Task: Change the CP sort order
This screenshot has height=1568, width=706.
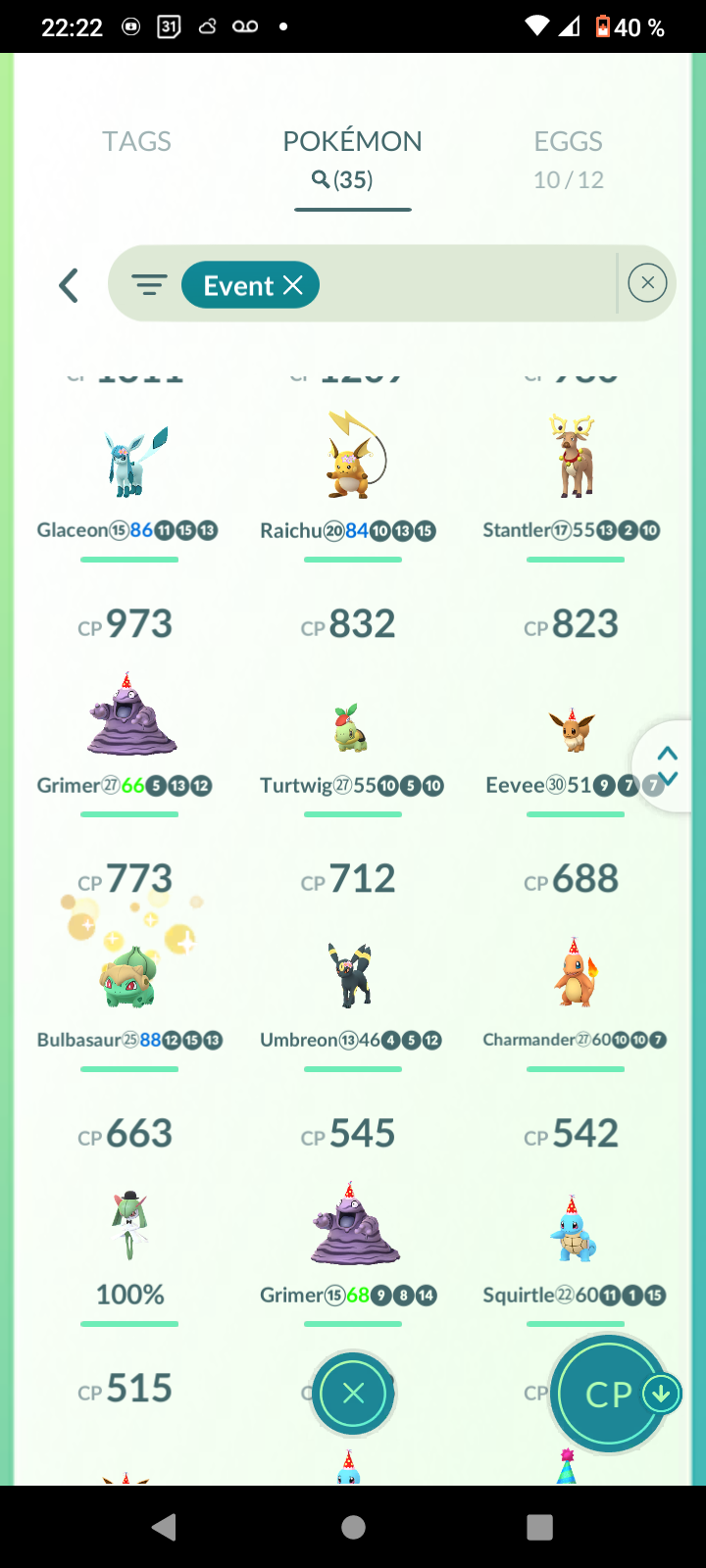Action: tap(610, 1394)
